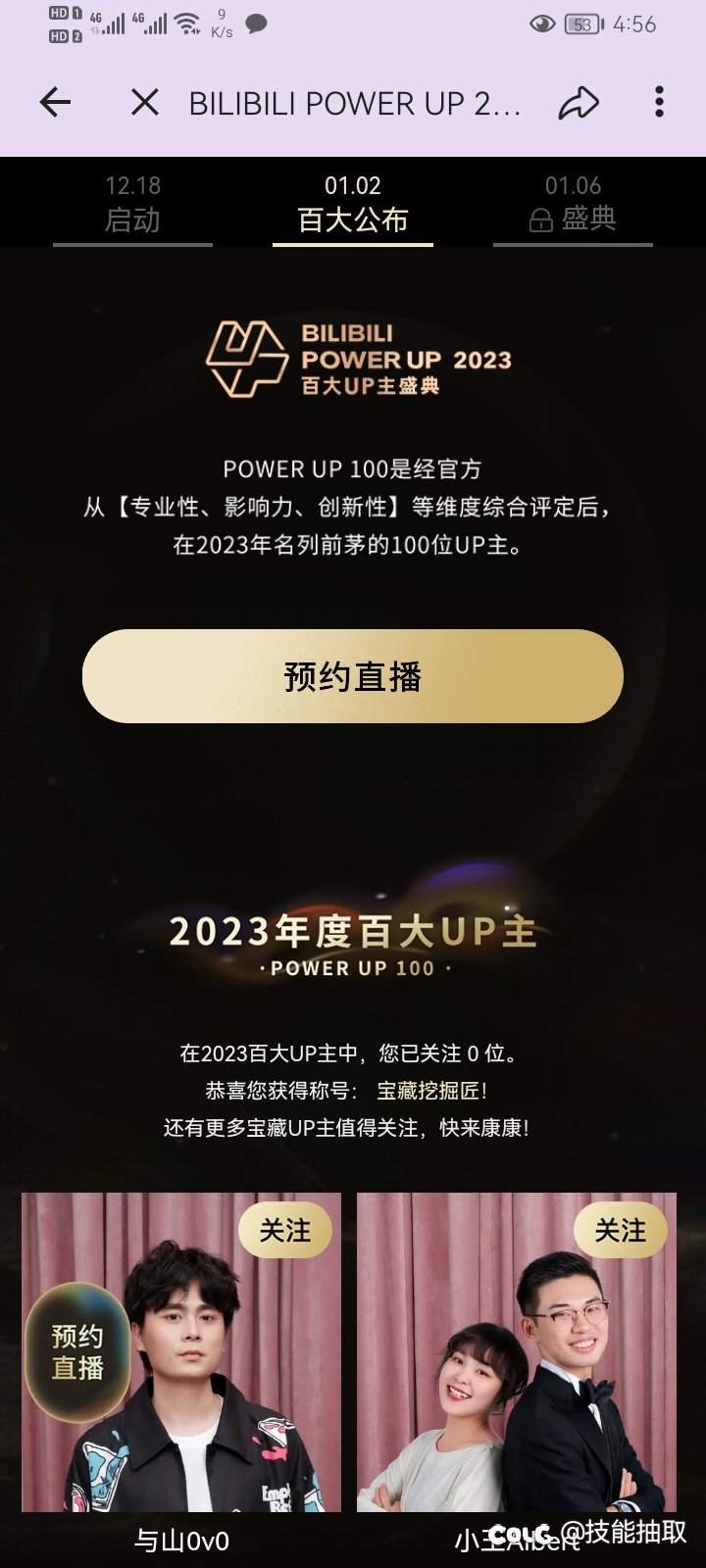The image size is (706, 1568).
Task: Close the BILIBILI POWER UP page
Action: click(145, 102)
